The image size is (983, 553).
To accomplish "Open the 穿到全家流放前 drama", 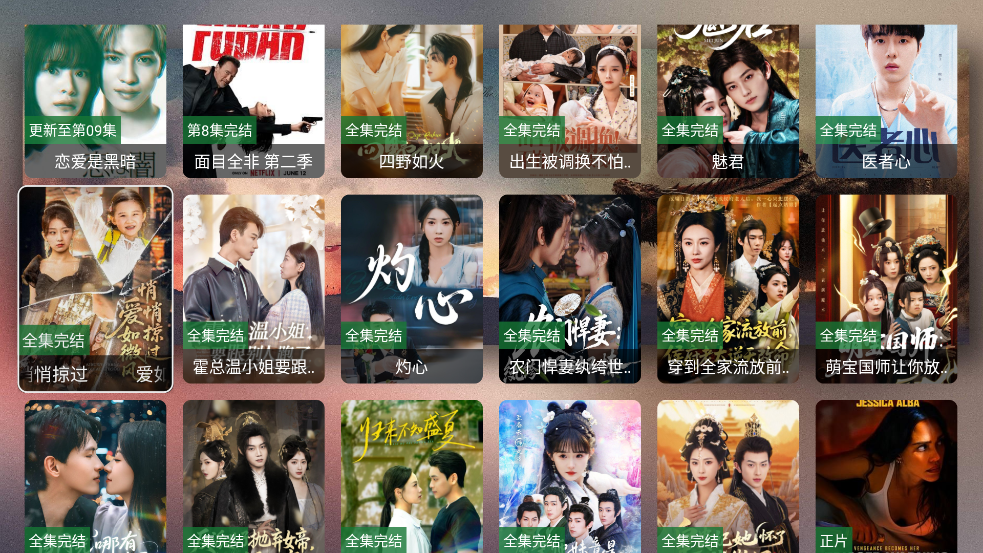I will click(727, 288).
